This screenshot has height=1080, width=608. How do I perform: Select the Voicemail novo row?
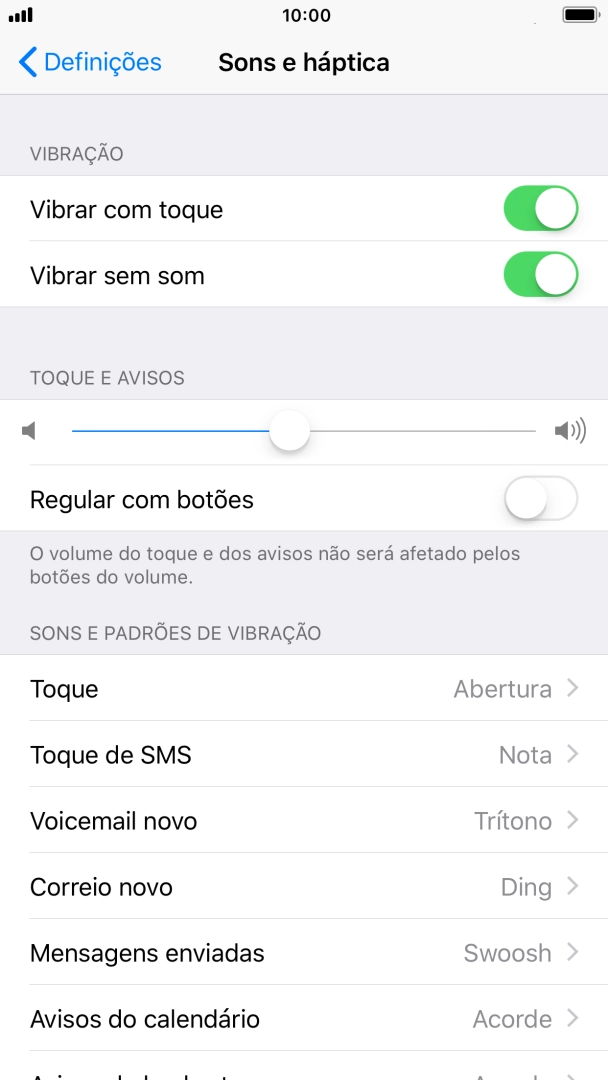(x=304, y=821)
